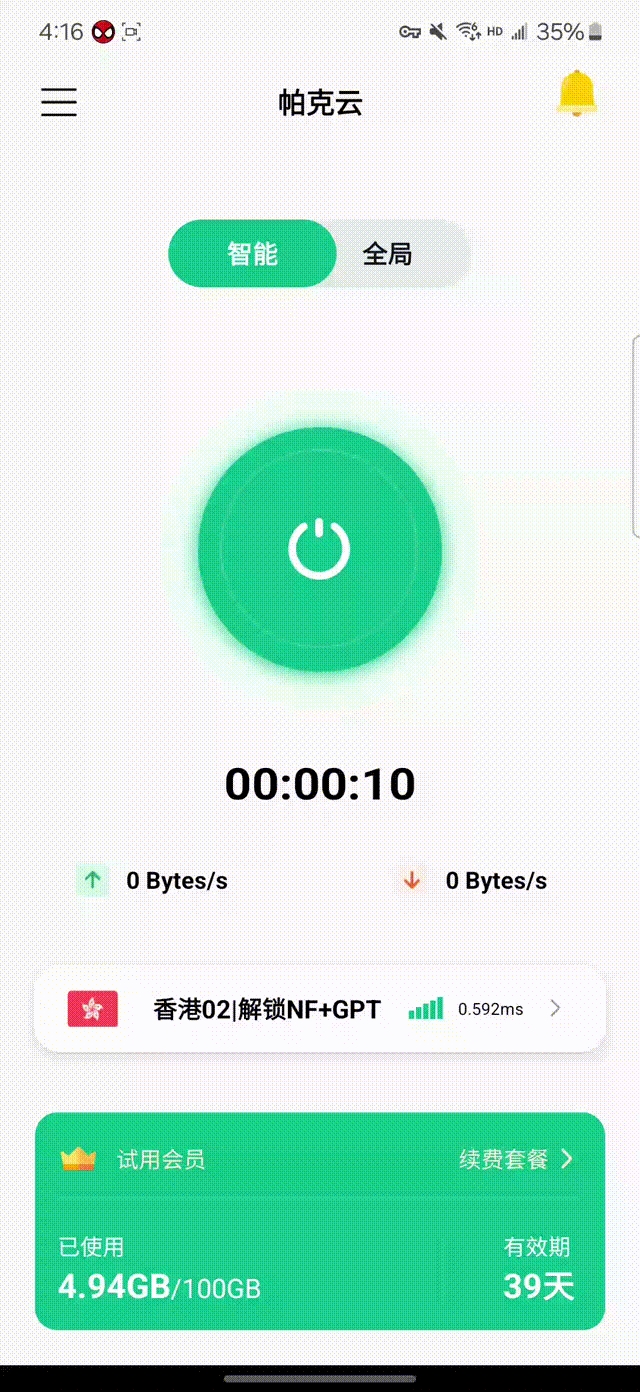Toggle the VPN power button

(319, 549)
